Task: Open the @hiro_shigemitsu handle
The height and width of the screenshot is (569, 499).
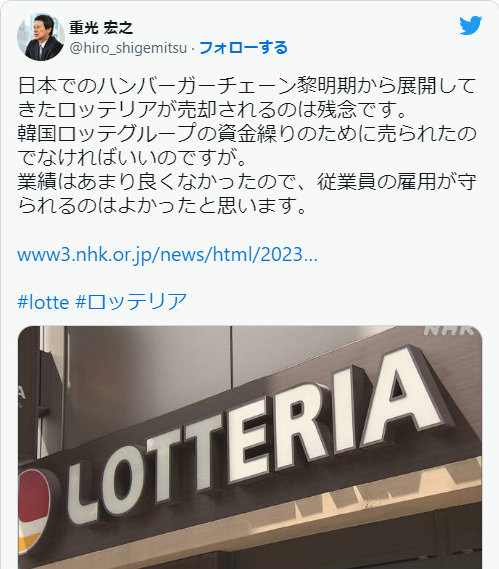Action: [128, 48]
